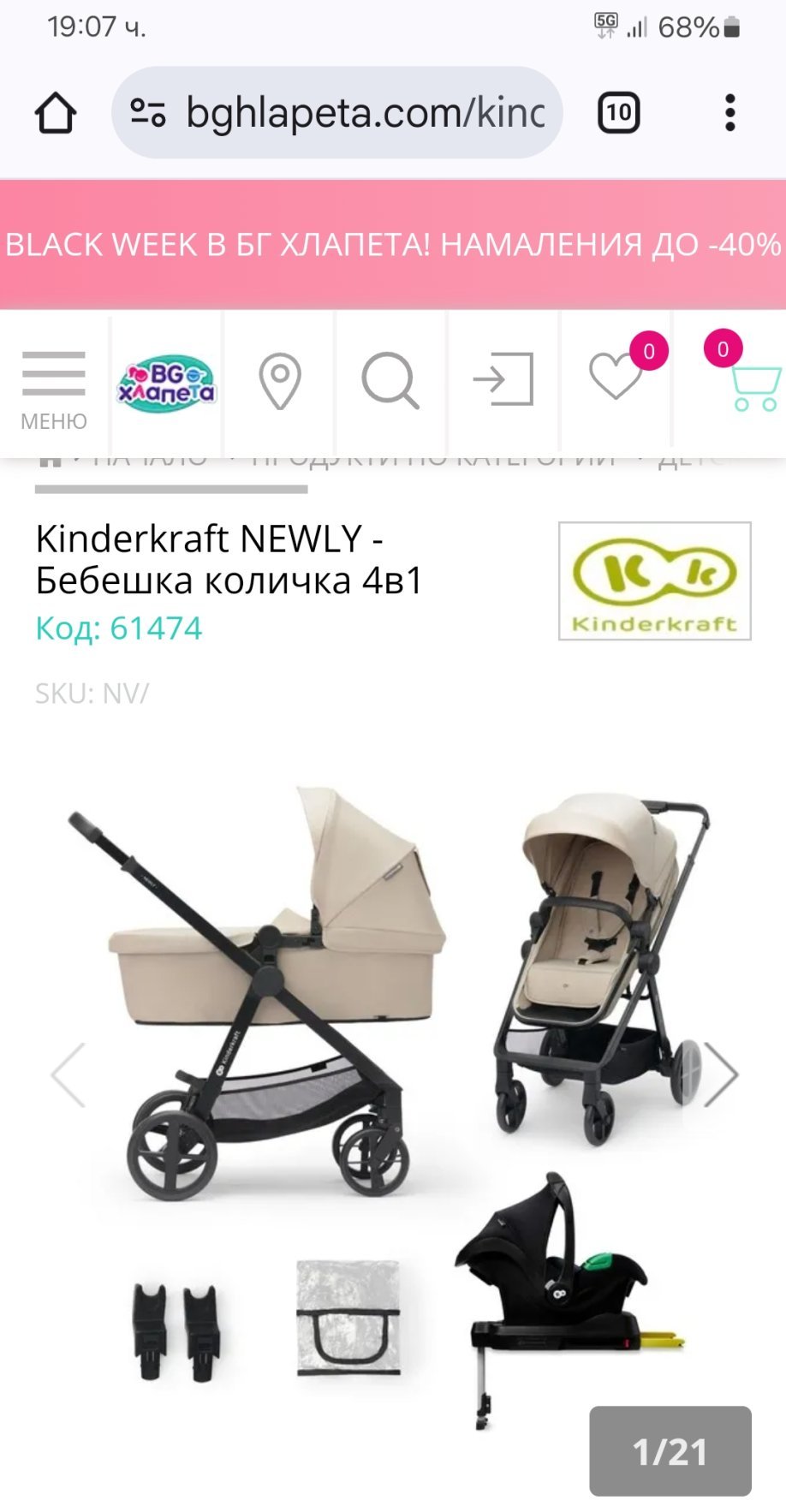Open the site search magnifier
The width and height of the screenshot is (786, 1512).
[x=390, y=381]
